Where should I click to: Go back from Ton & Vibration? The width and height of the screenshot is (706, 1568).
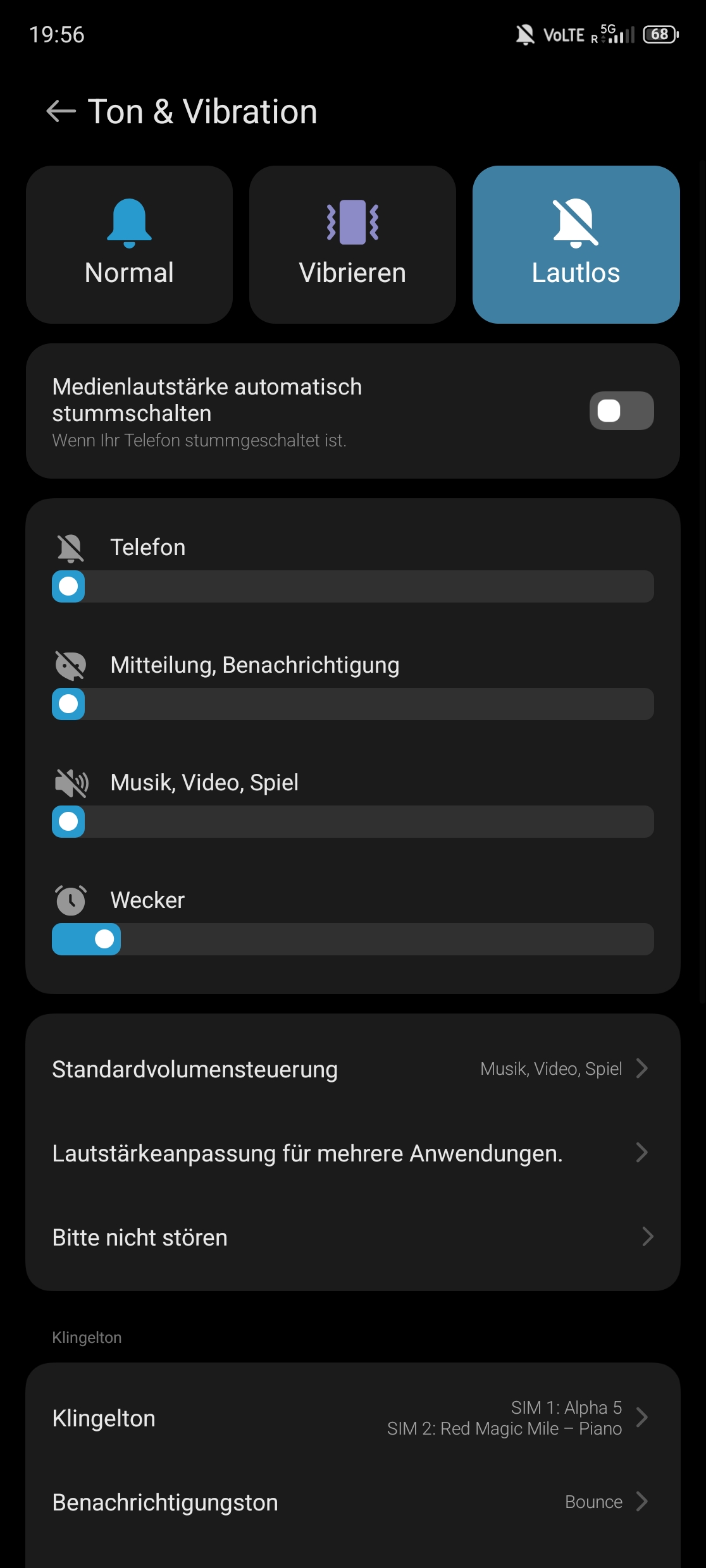pos(61,111)
